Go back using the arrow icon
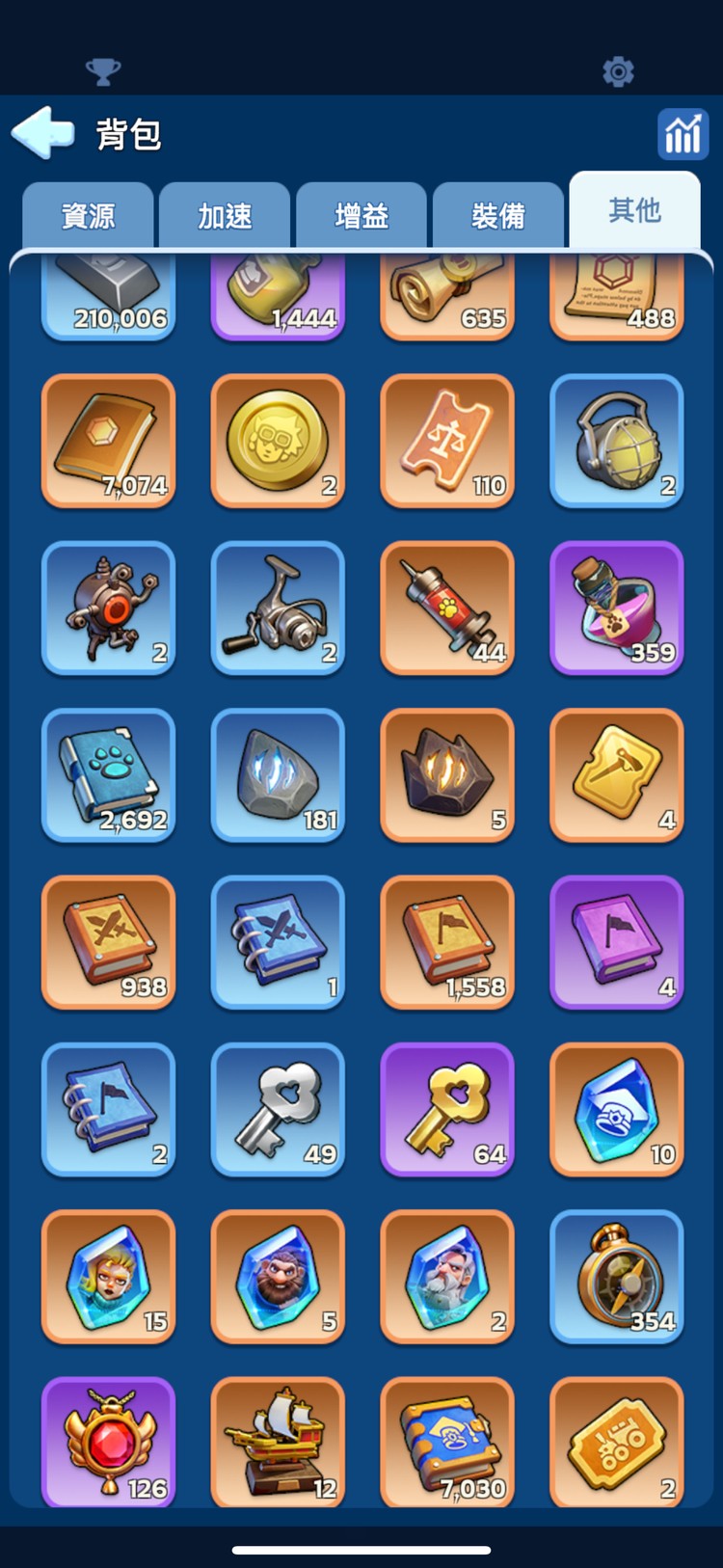 coord(43,133)
